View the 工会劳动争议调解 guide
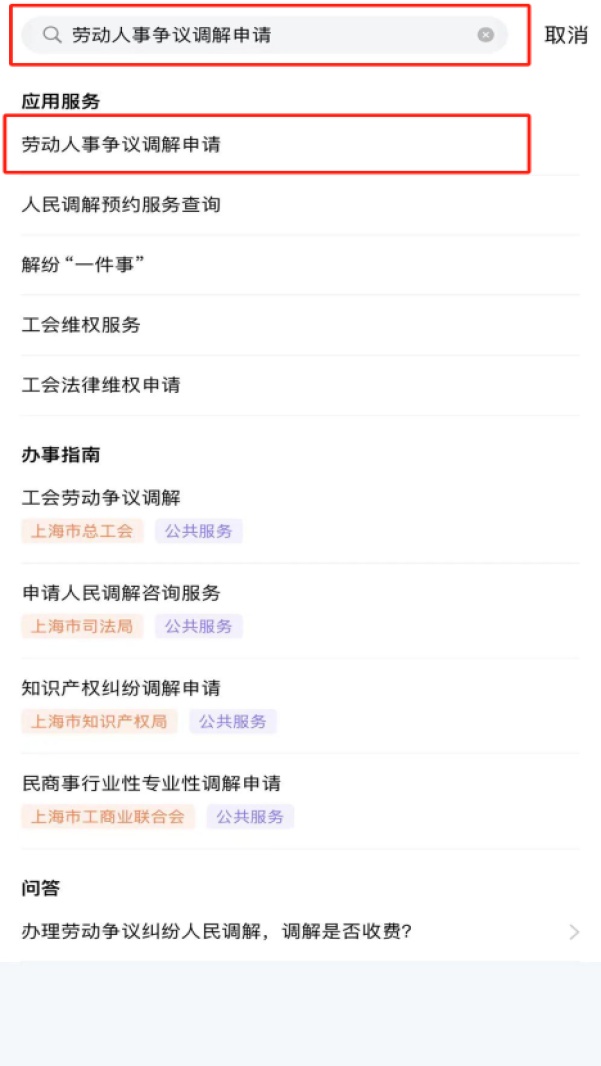Viewport: 601px width, 1066px height. click(101, 498)
